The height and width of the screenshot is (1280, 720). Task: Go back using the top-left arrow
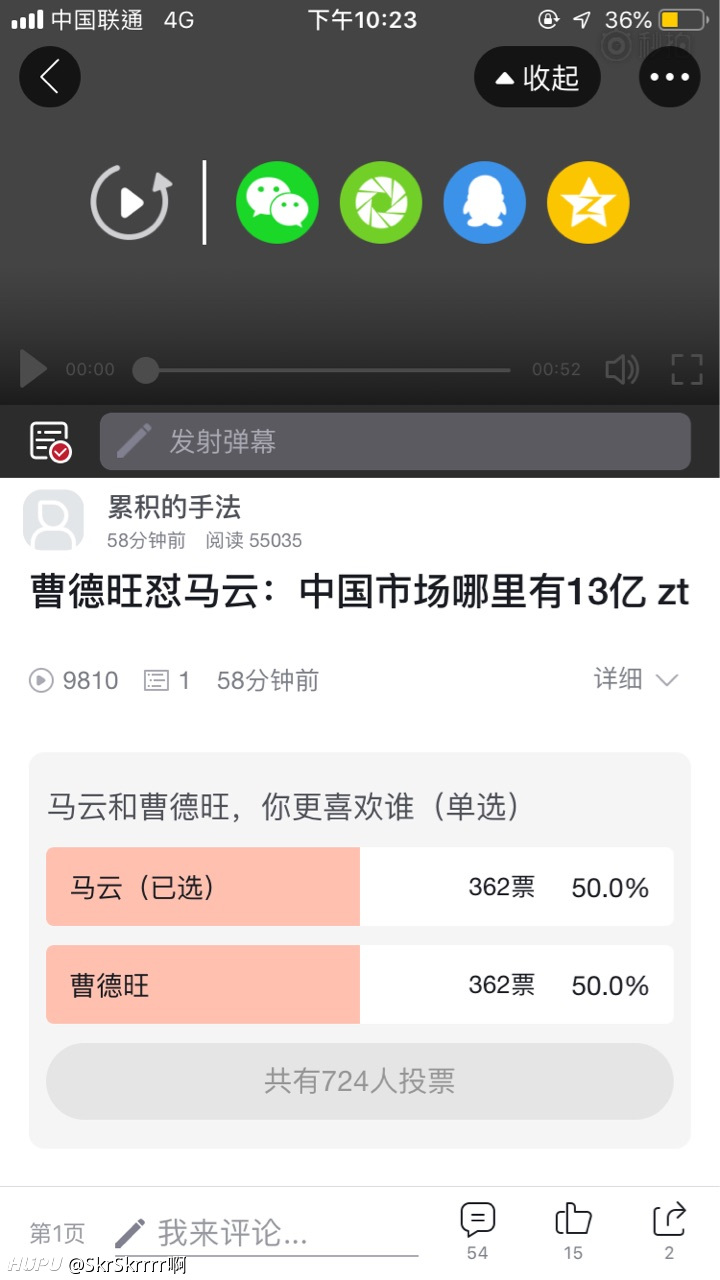tap(50, 77)
